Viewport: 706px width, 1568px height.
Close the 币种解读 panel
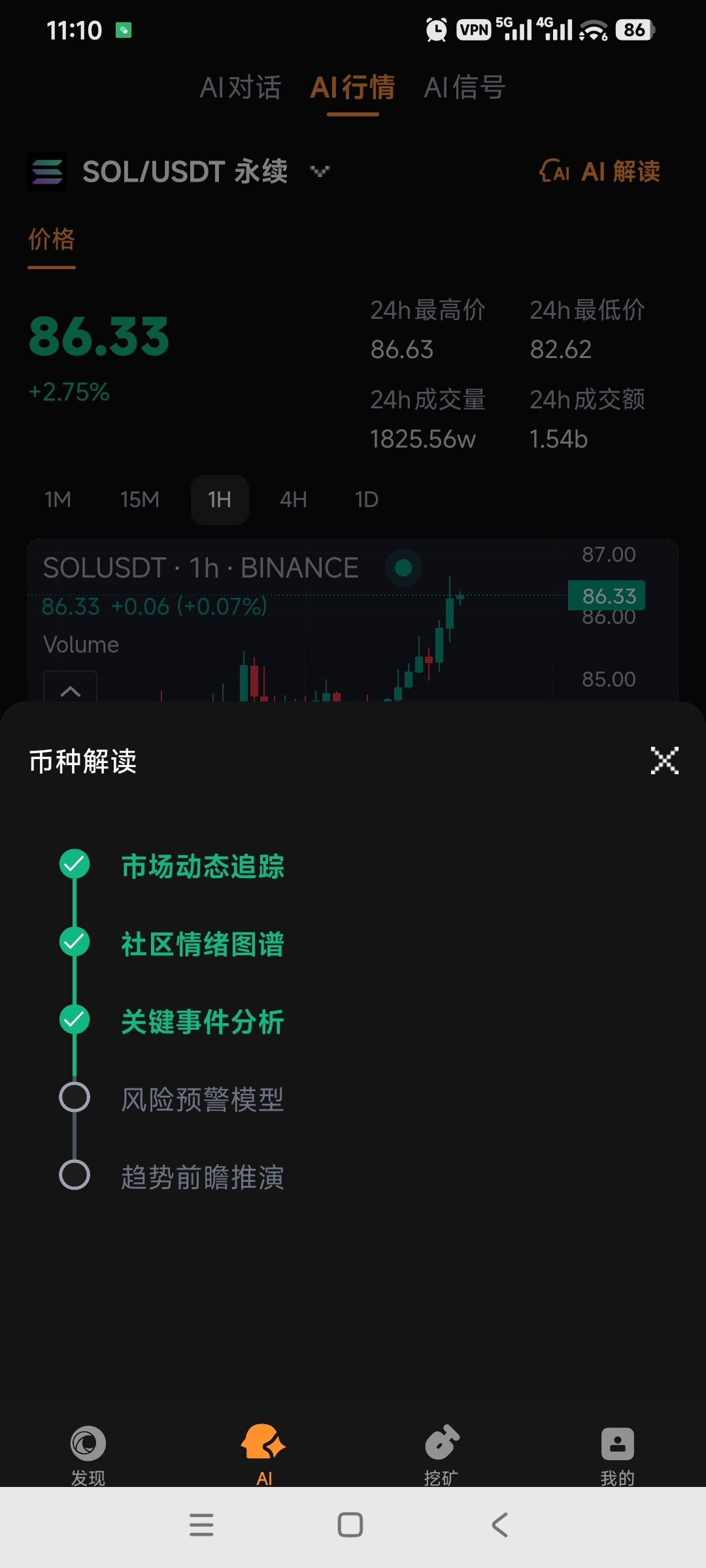664,760
